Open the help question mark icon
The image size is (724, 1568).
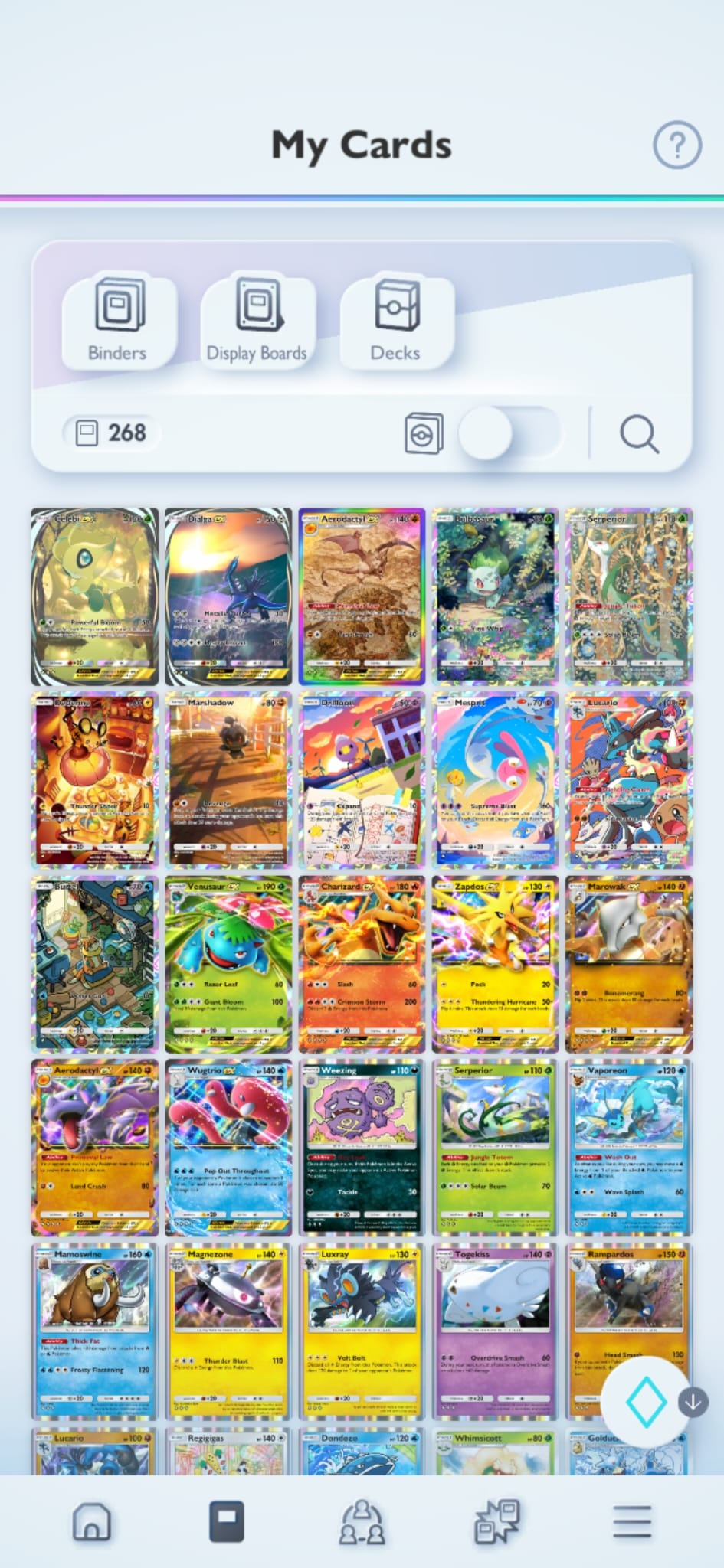(x=676, y=145)
